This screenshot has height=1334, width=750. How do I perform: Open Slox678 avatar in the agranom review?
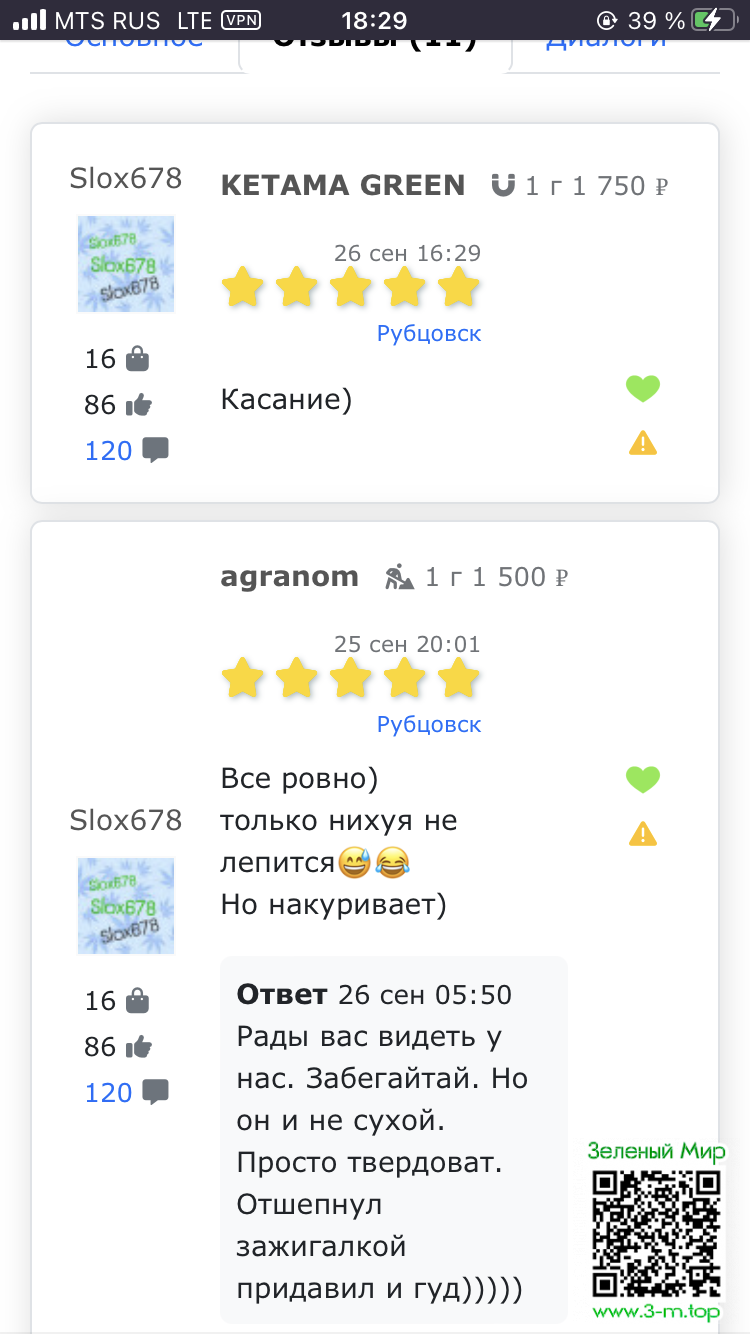126,905
